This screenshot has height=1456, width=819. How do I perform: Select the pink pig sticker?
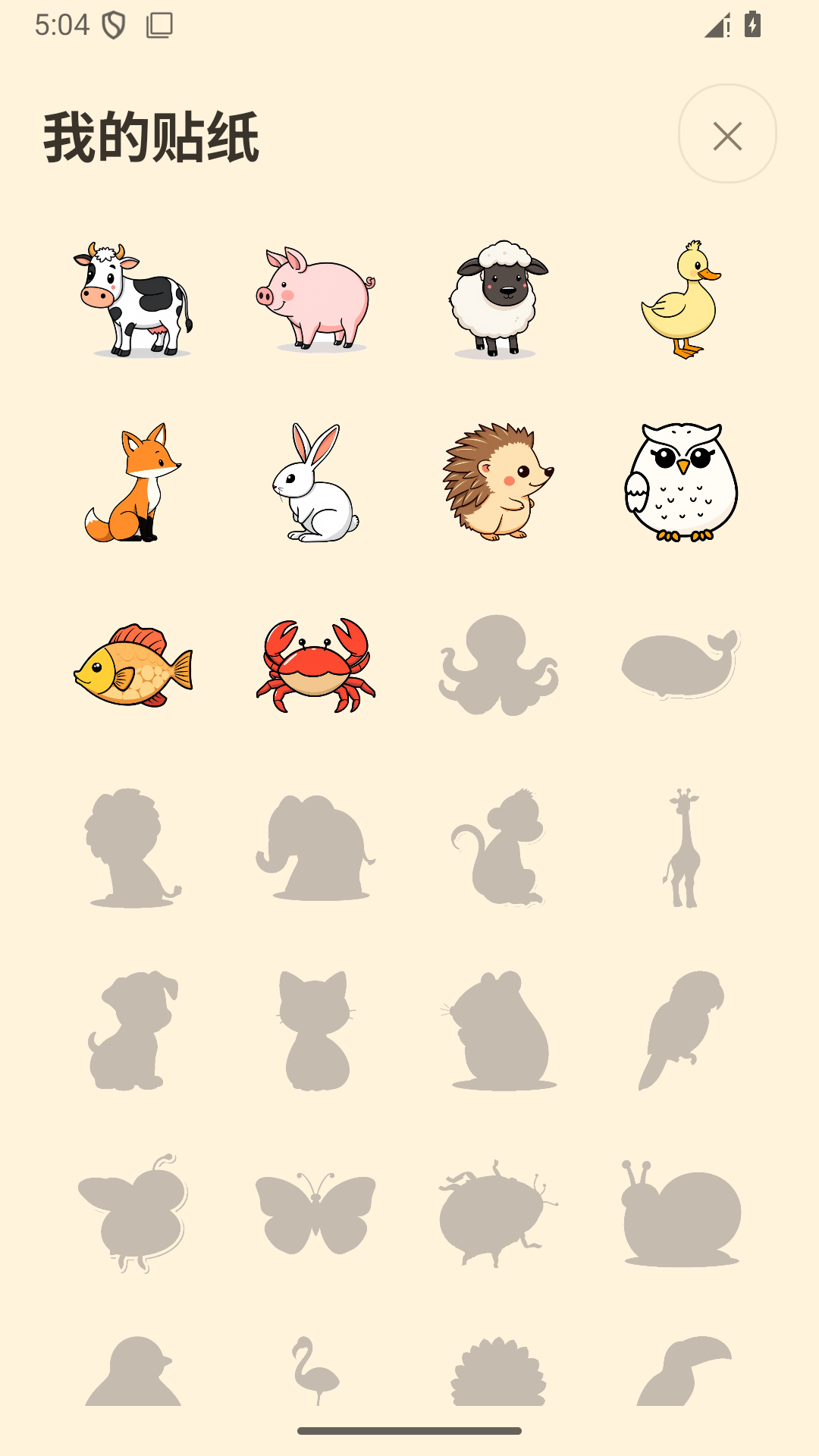pos(315,300)
